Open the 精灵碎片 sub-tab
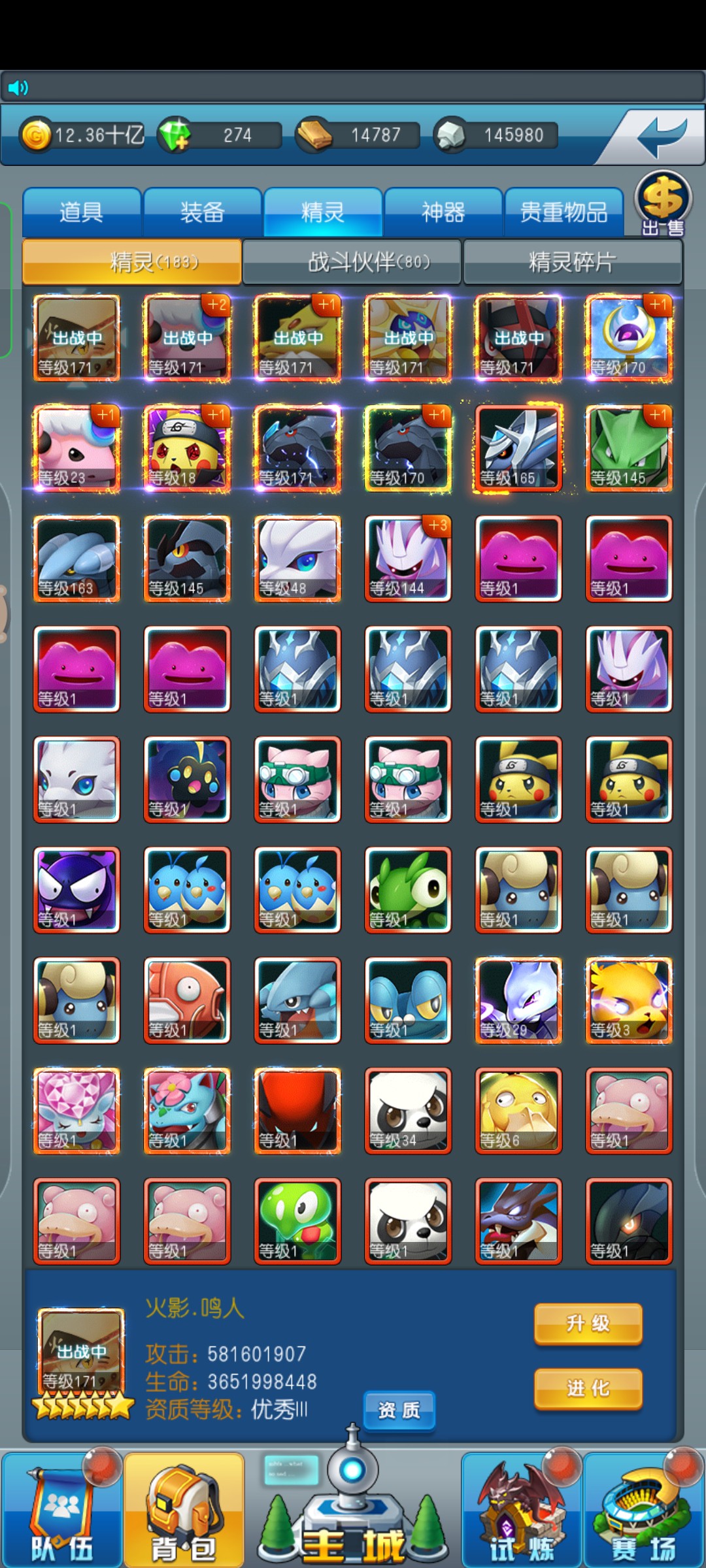 coord(572,263)
